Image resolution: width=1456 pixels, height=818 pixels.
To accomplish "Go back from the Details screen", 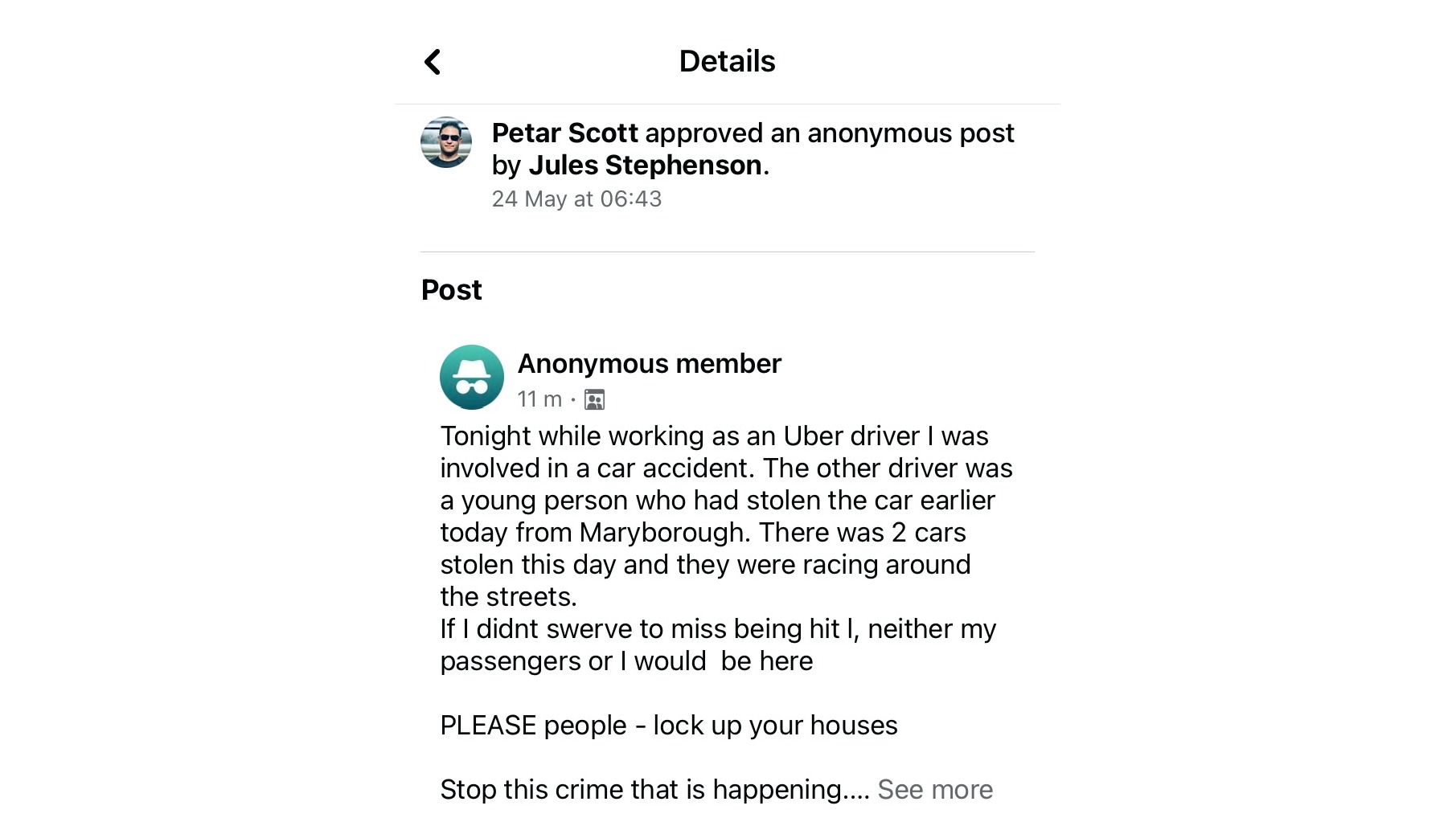I will click(433, 62).
